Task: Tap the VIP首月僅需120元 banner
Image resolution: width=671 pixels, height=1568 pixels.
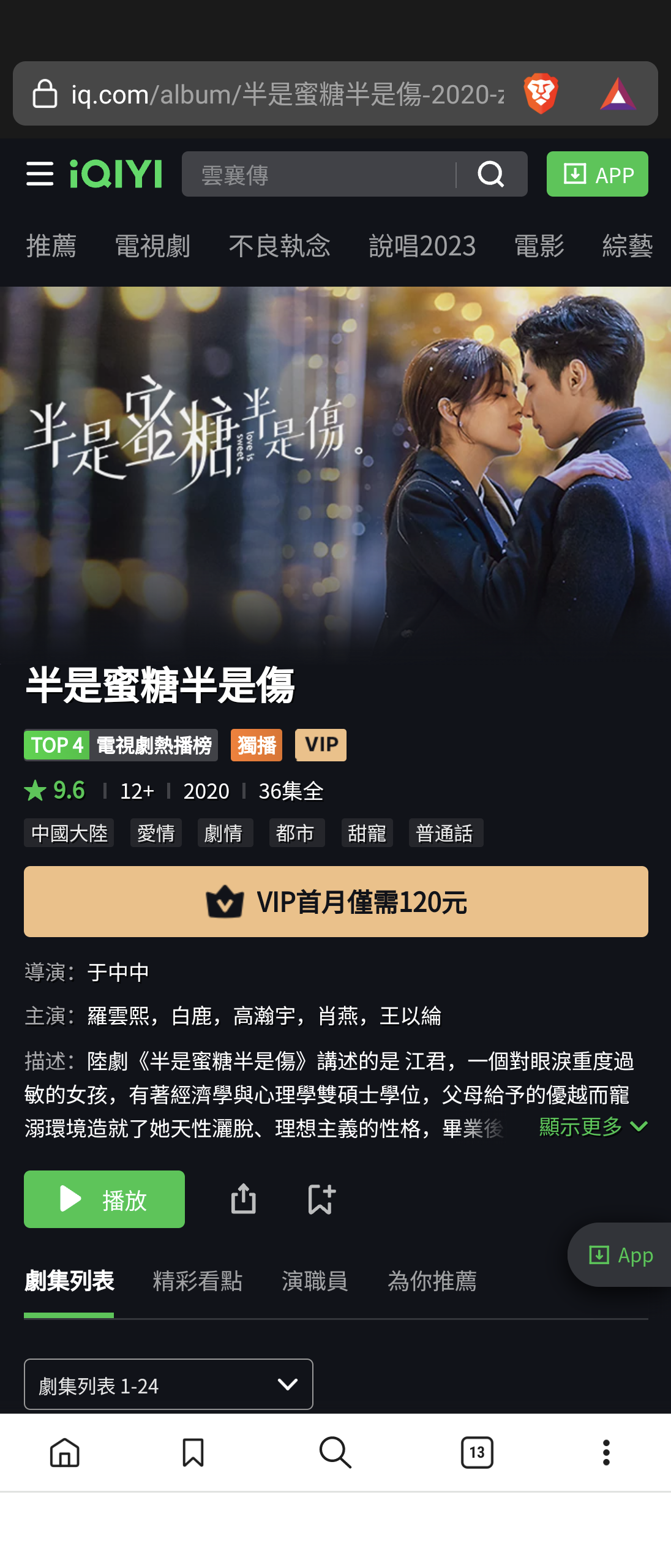Action: click(x=335, y=902)
